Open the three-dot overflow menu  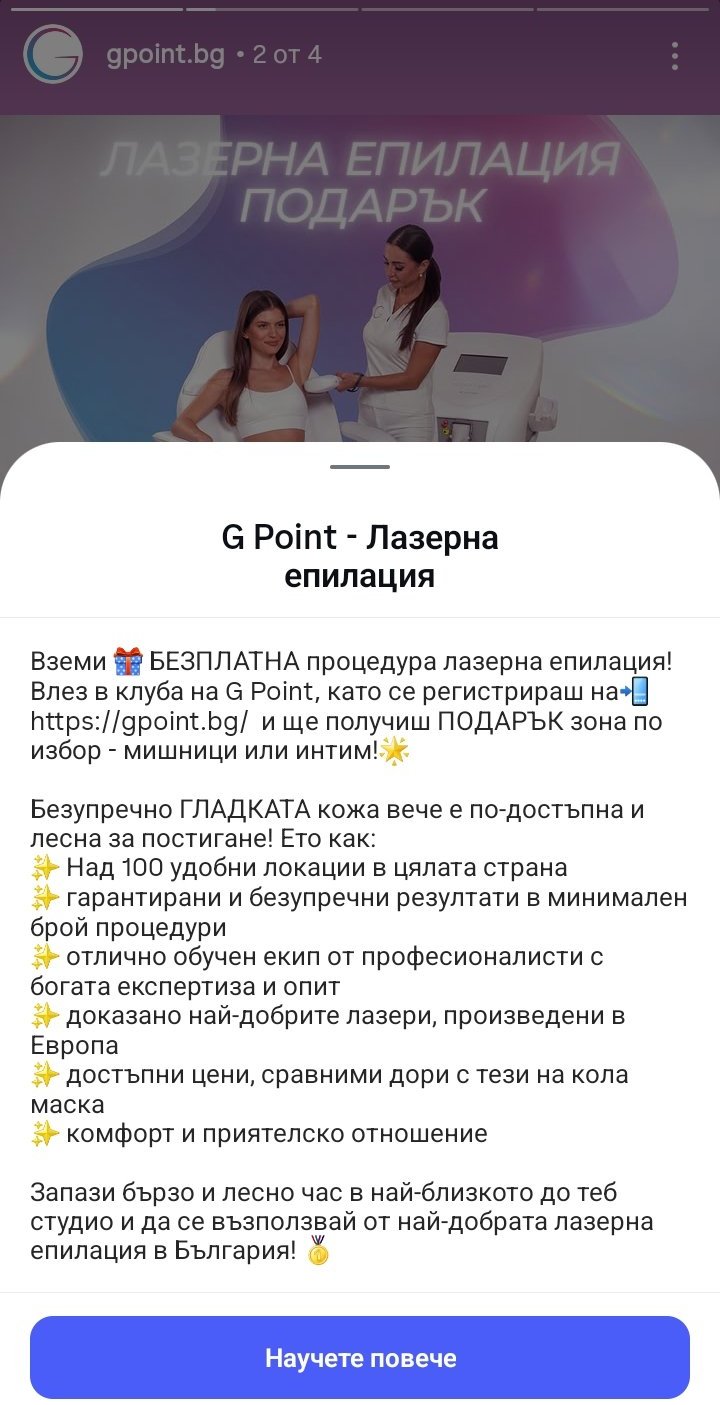675,56
